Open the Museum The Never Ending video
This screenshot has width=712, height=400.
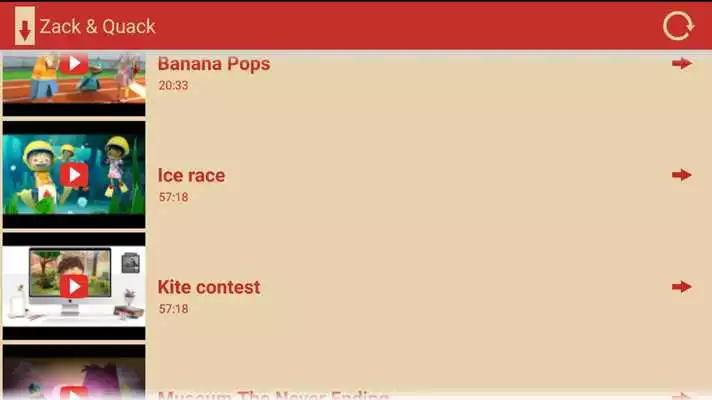click(272, 394)
